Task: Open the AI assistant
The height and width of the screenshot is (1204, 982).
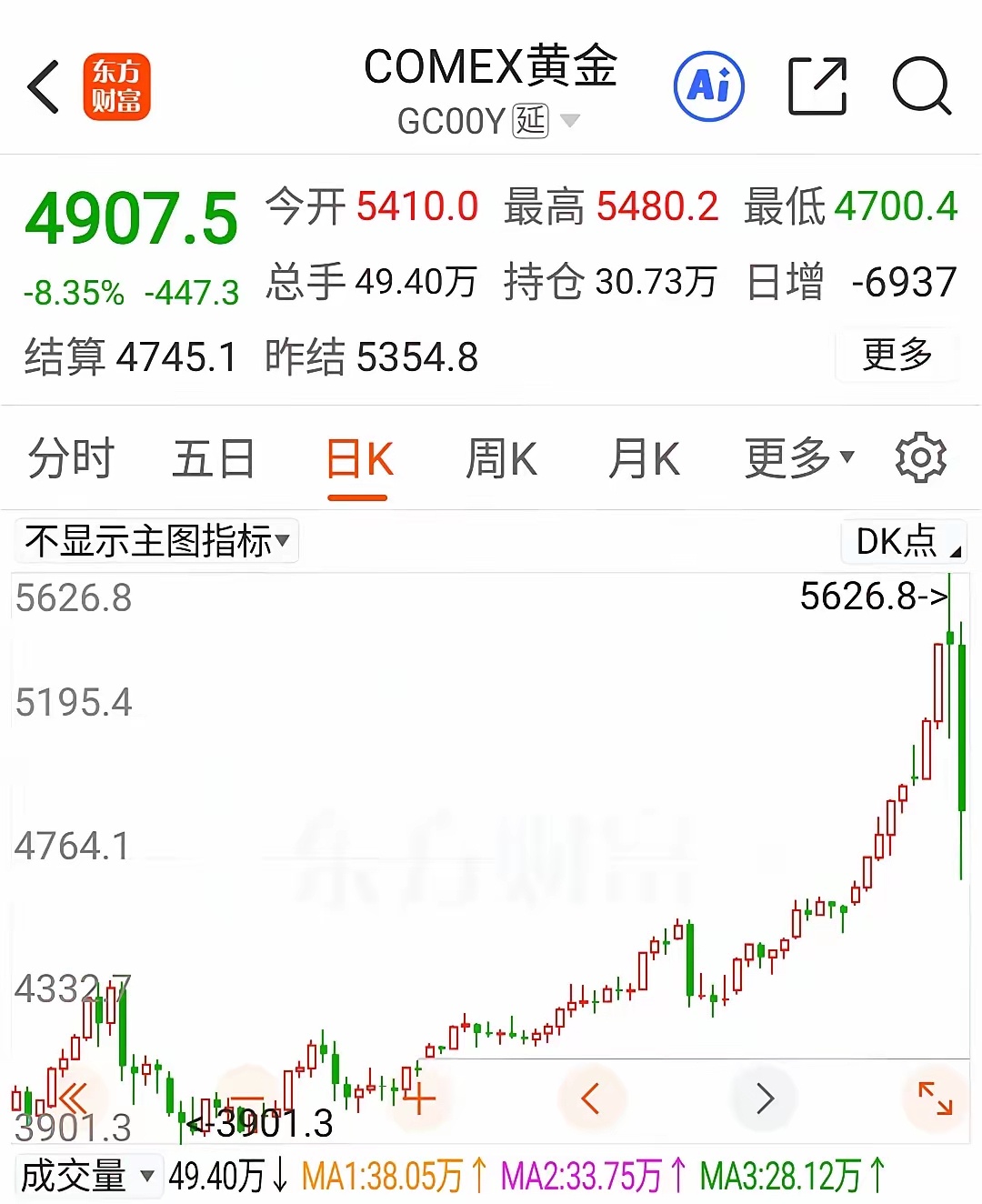Action: (708, 86)
